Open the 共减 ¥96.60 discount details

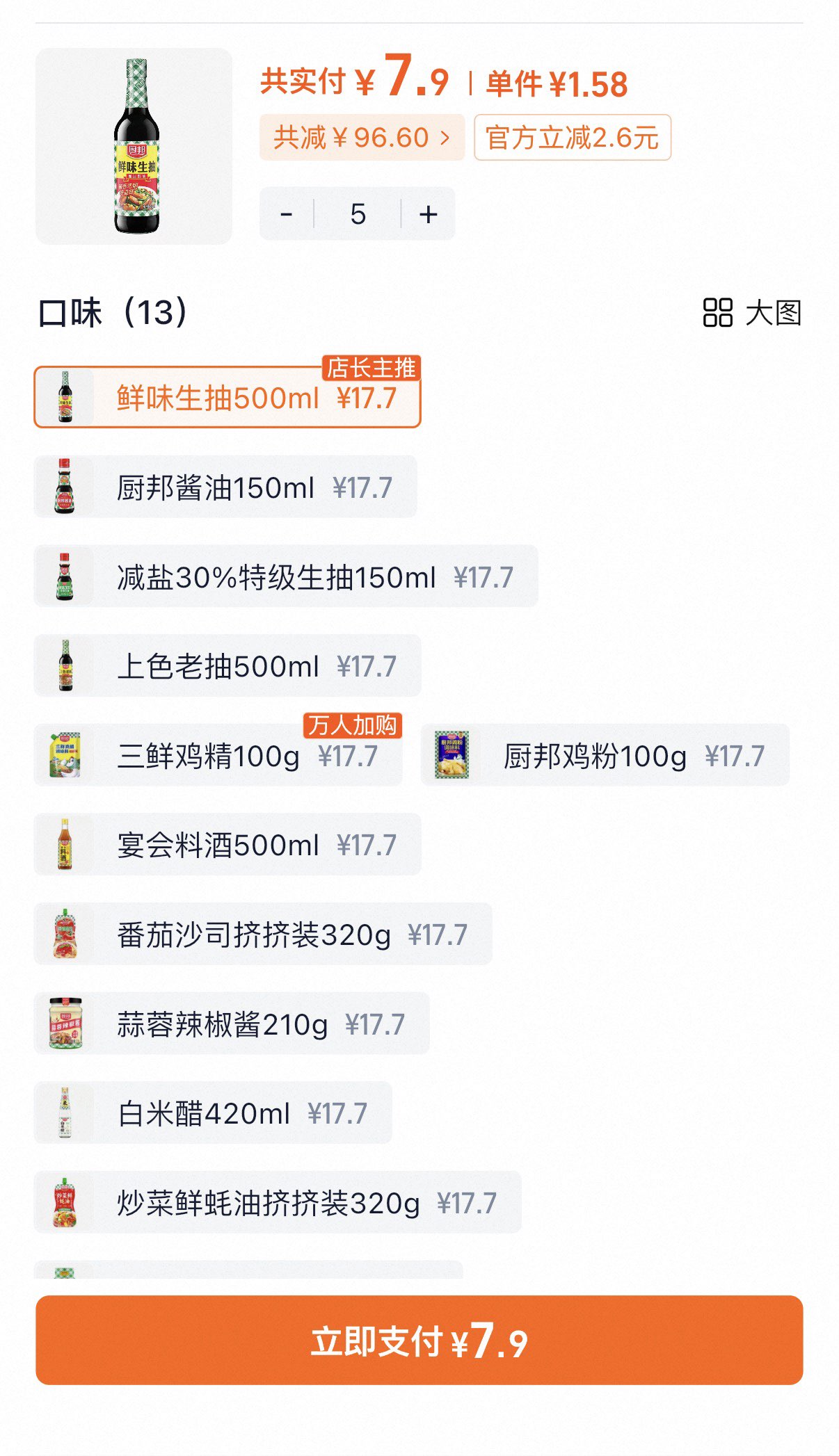click(x=362, y=138)
